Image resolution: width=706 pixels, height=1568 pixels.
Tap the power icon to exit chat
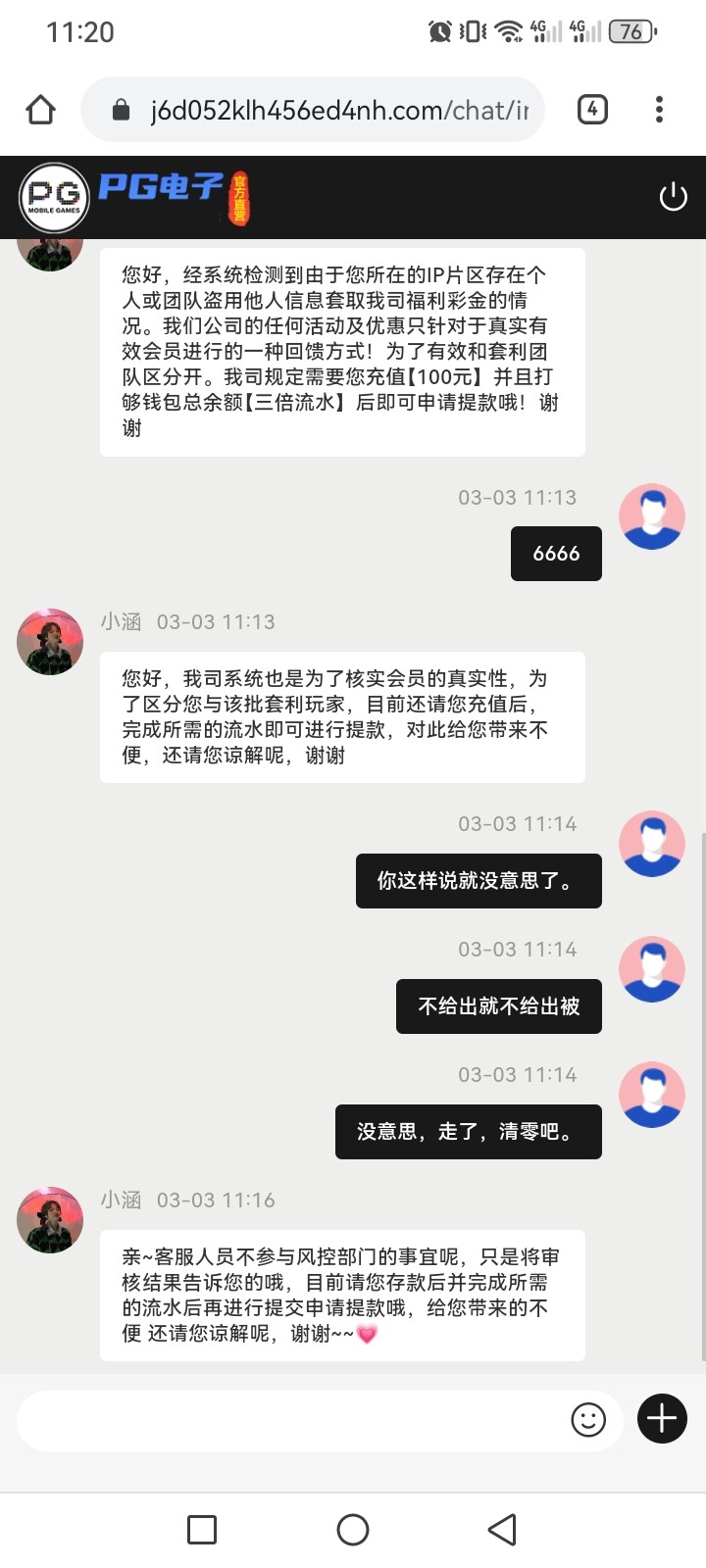click(673, 197)
